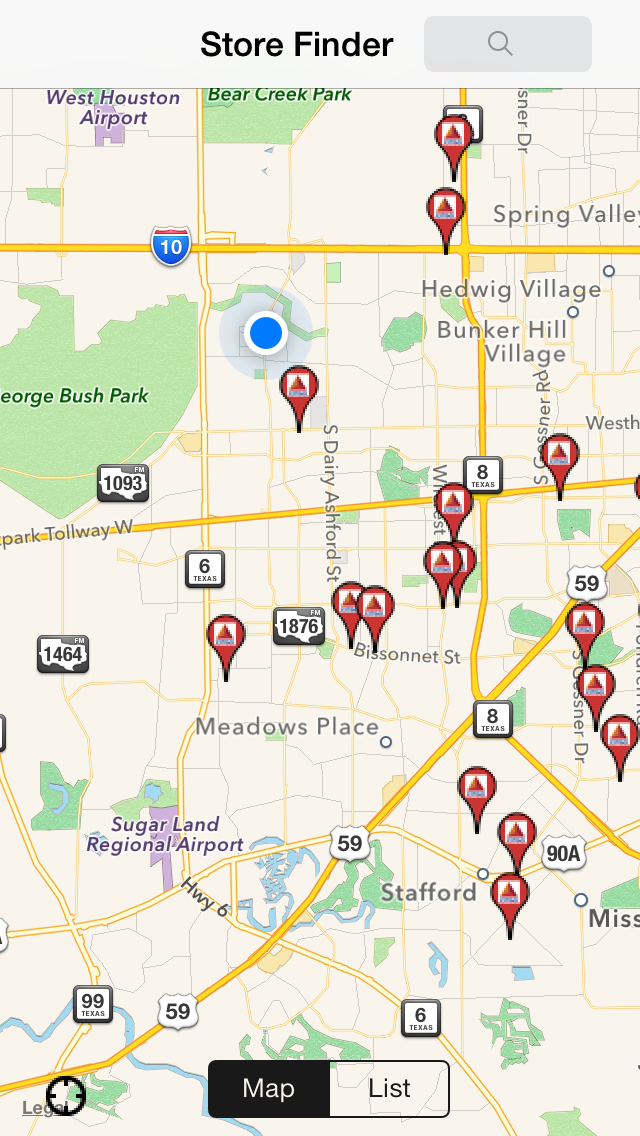Select the Map view segment
The image size is (640, 1136).
[269, 1089]
